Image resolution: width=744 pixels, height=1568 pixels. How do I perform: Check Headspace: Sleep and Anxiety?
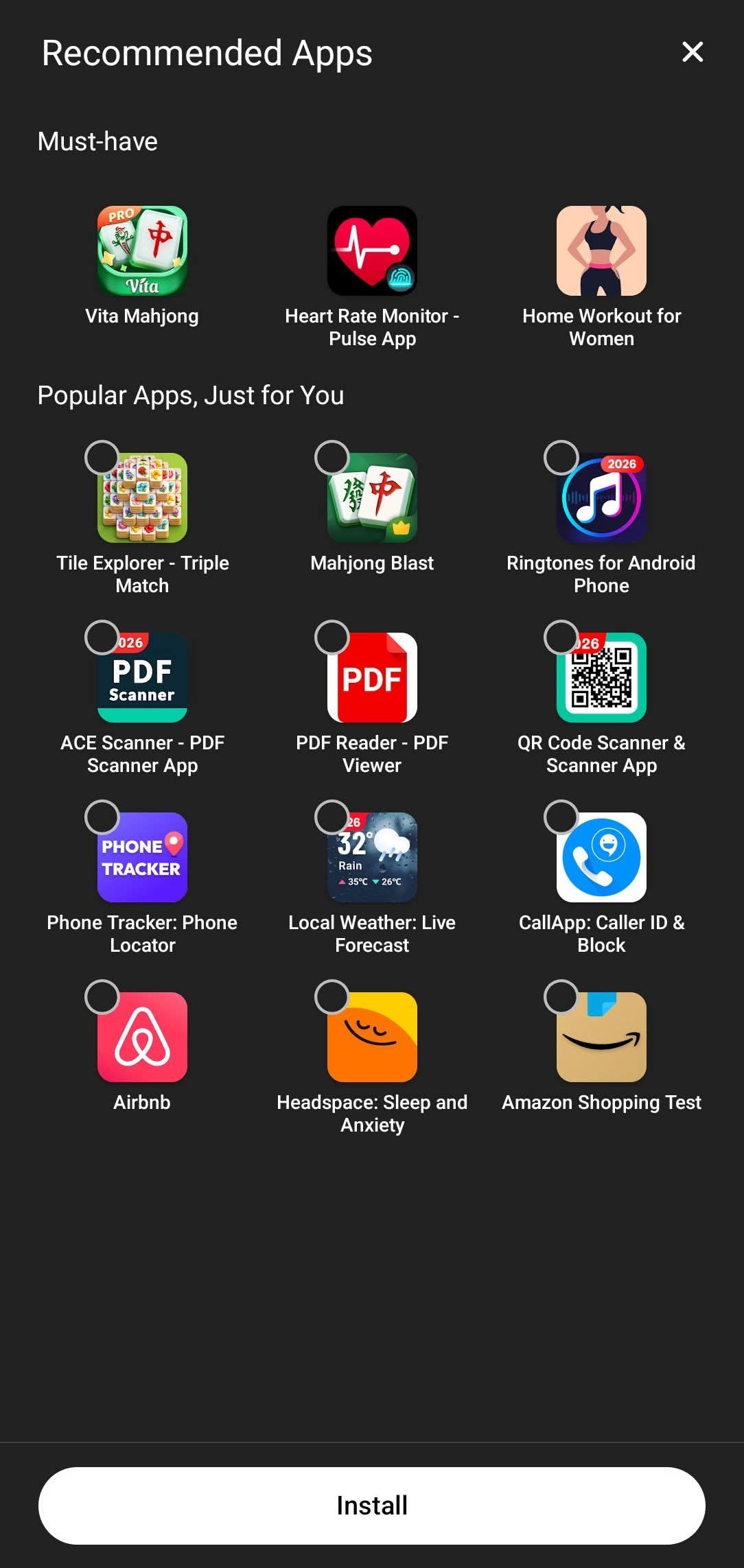pyautogui.click(x=332, y=997)
